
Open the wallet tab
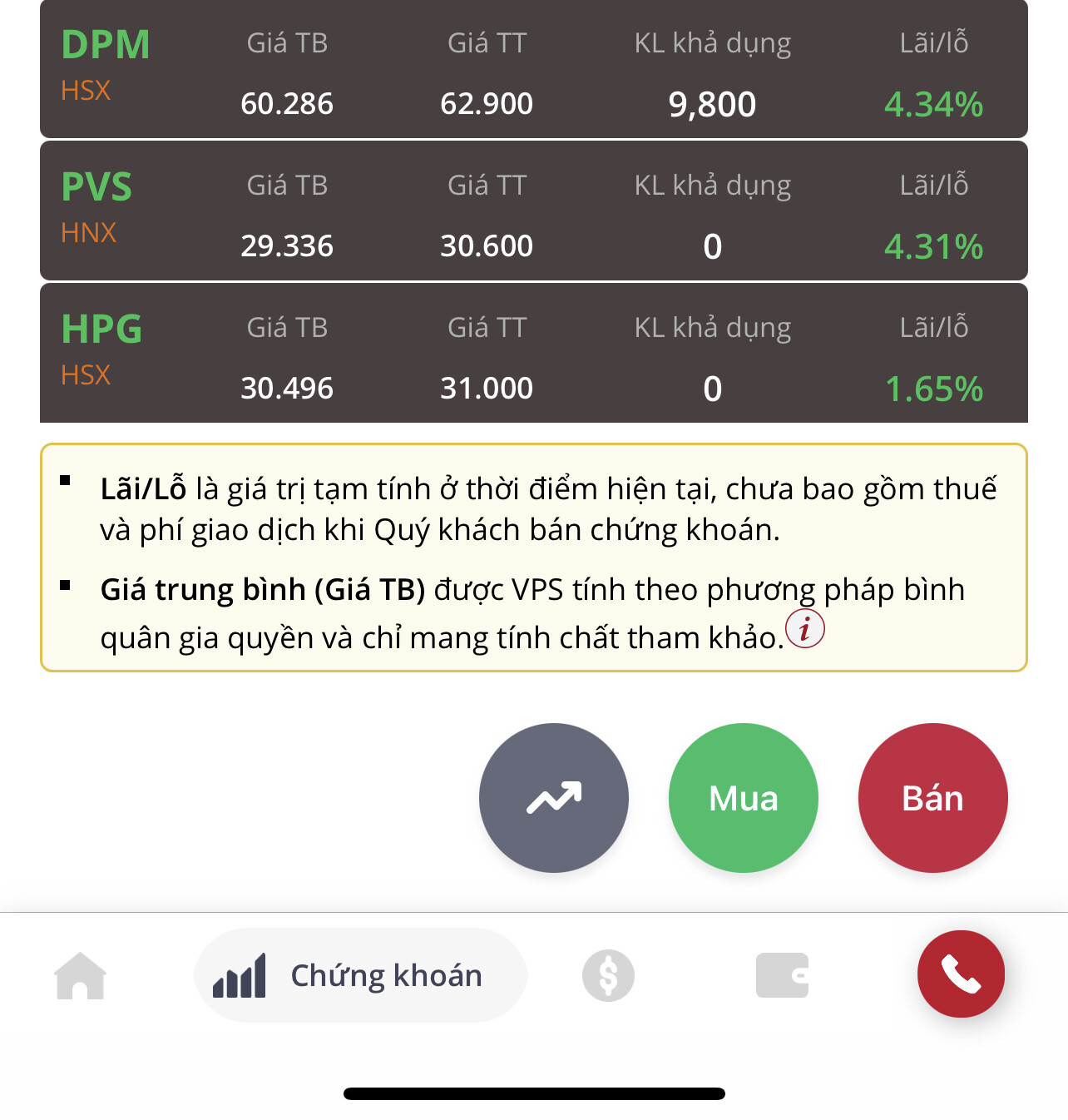click(782, 975)
